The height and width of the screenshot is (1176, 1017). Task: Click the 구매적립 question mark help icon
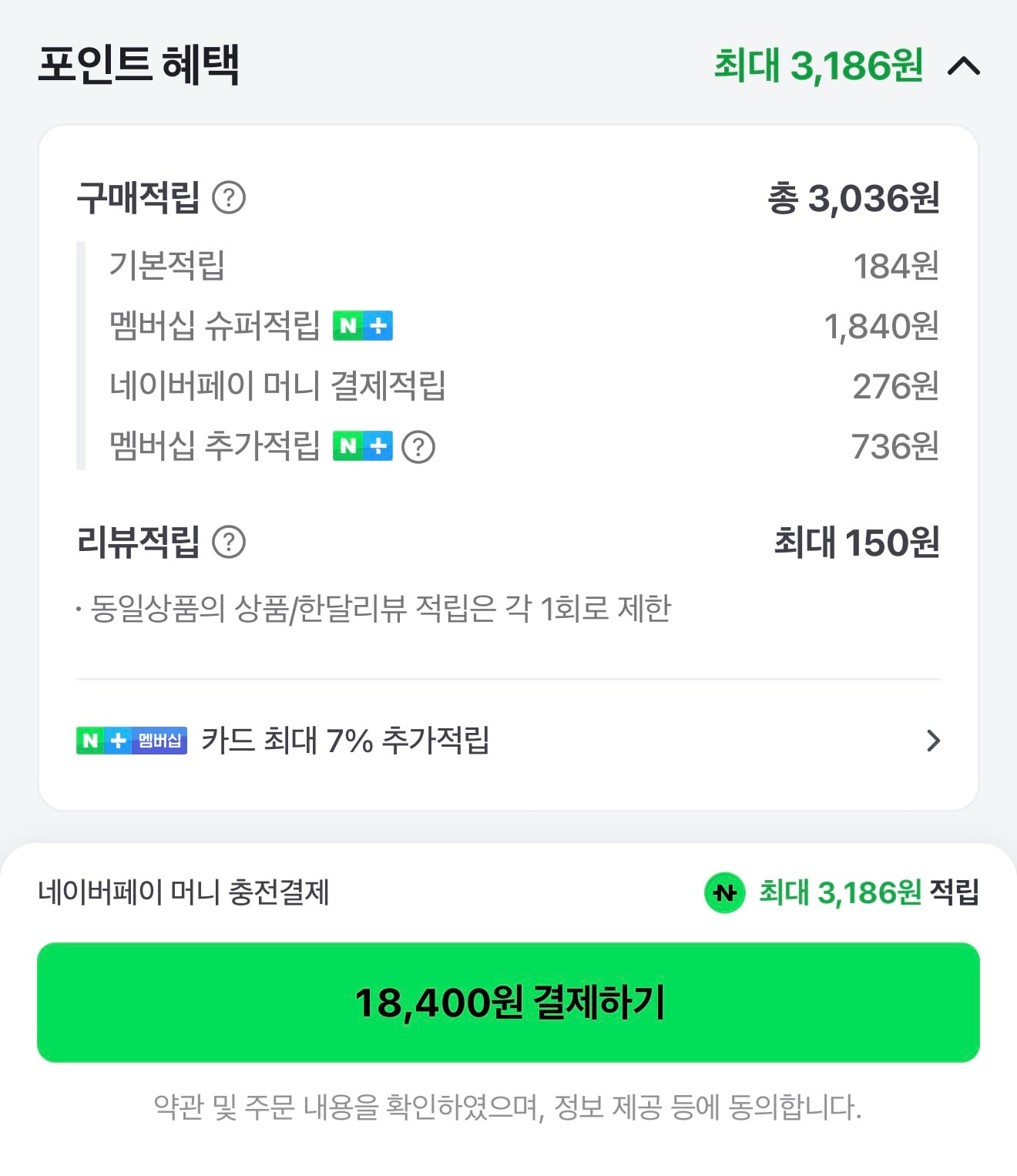pos(230,198)
